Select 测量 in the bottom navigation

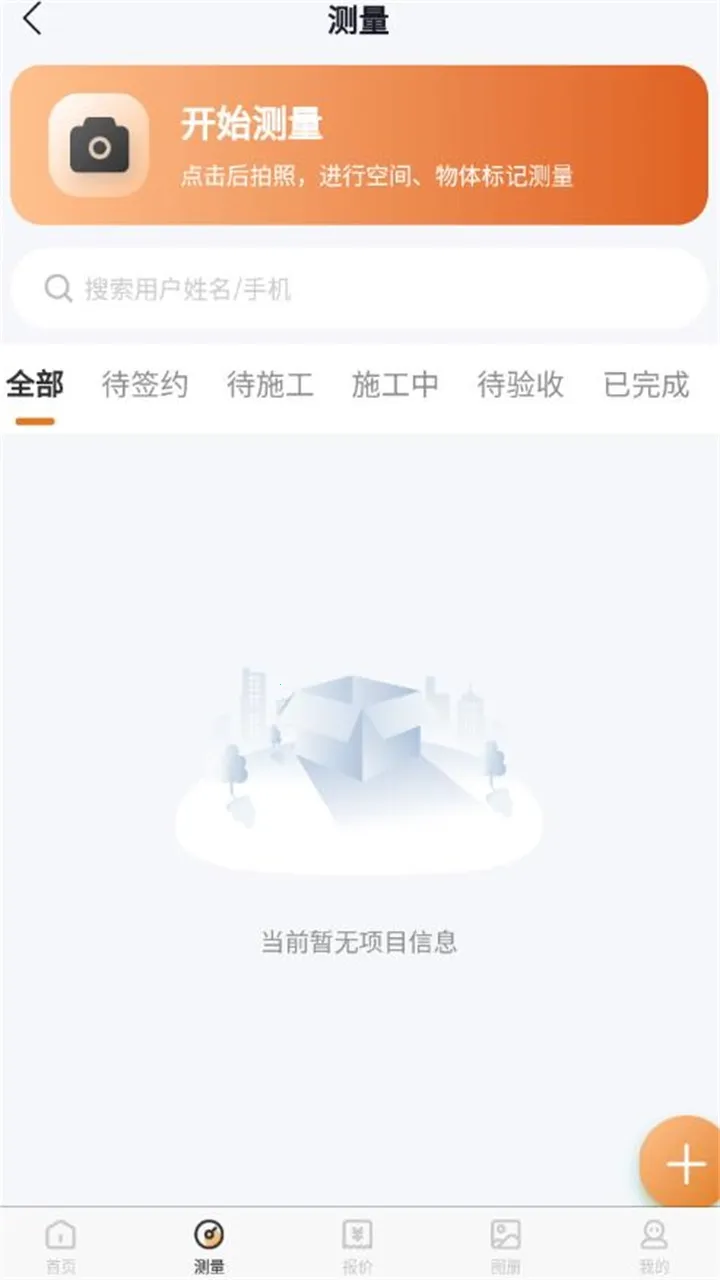tap(209, 1244)
